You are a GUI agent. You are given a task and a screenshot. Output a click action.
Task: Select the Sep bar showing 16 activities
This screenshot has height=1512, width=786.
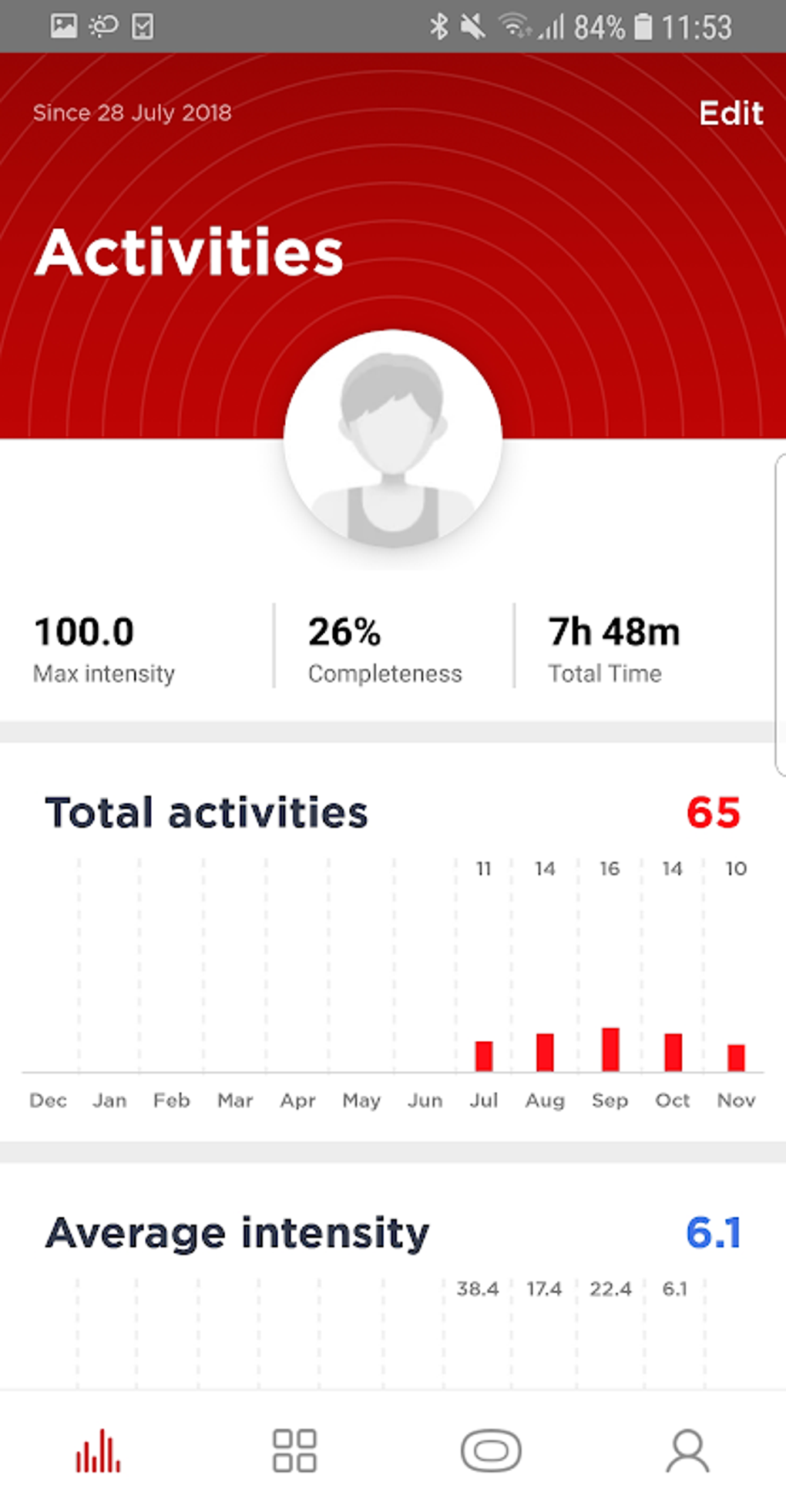point(610,1047)
